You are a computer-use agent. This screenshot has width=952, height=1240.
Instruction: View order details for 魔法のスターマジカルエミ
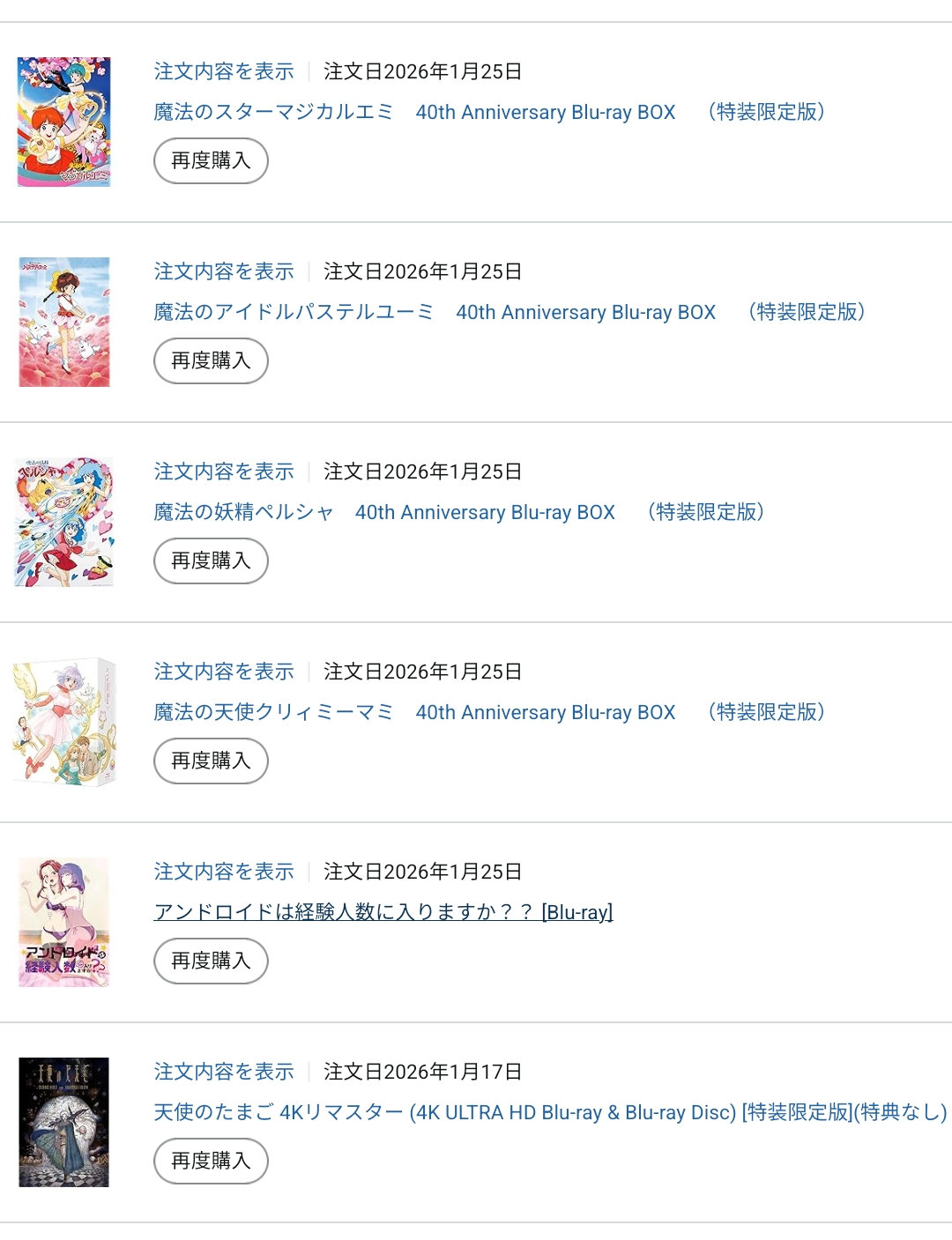click(224, 71)
